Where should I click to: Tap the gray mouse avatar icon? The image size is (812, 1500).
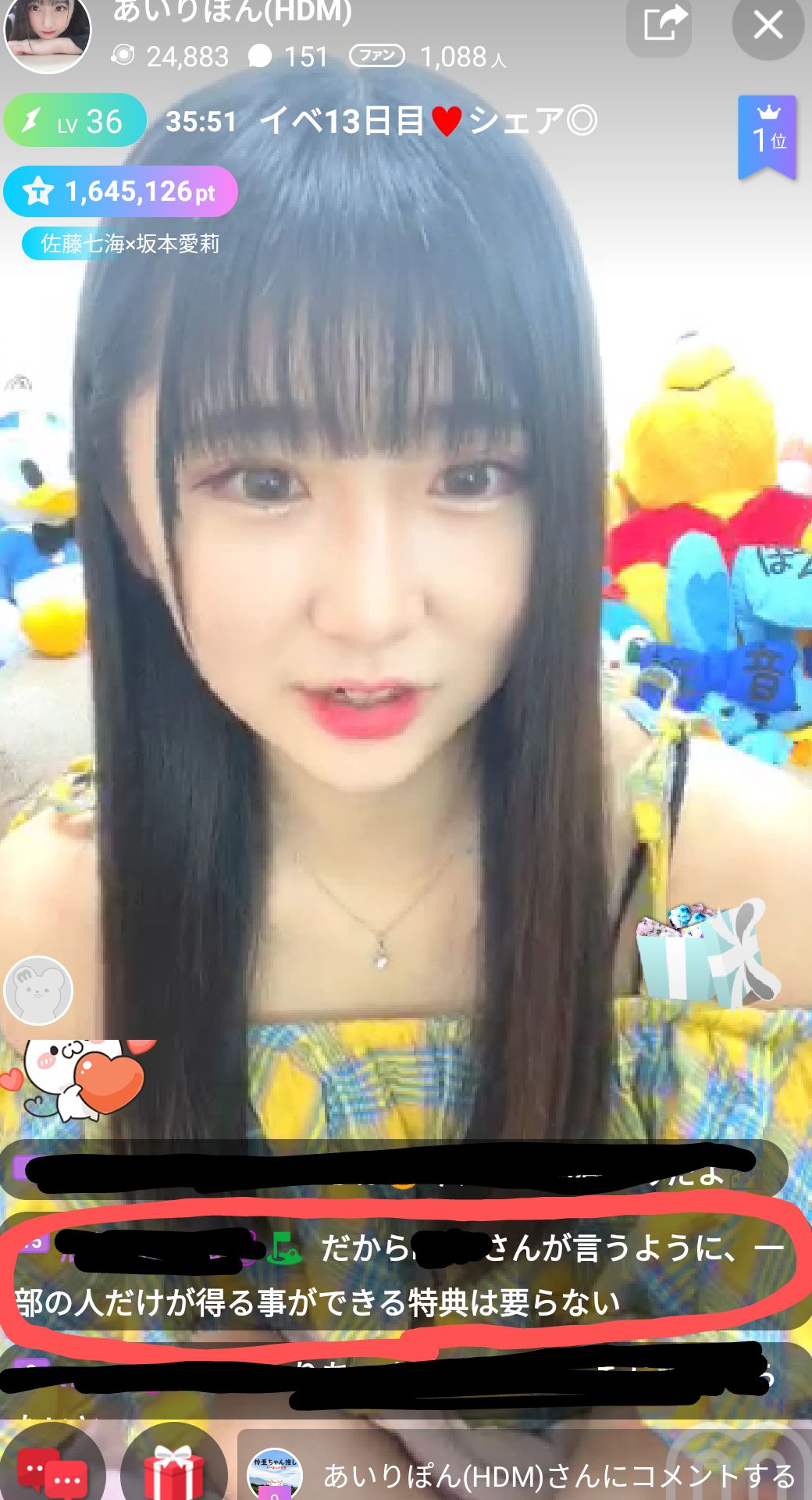point(38,990)
